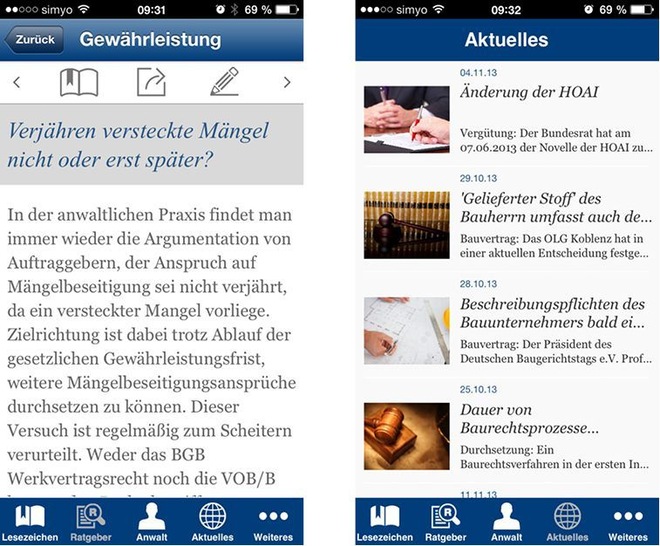Viewport: 660px width, 546px height.
Task: Bookmark the Gewährleistung article with the book icon
Action: coord(79,82)
